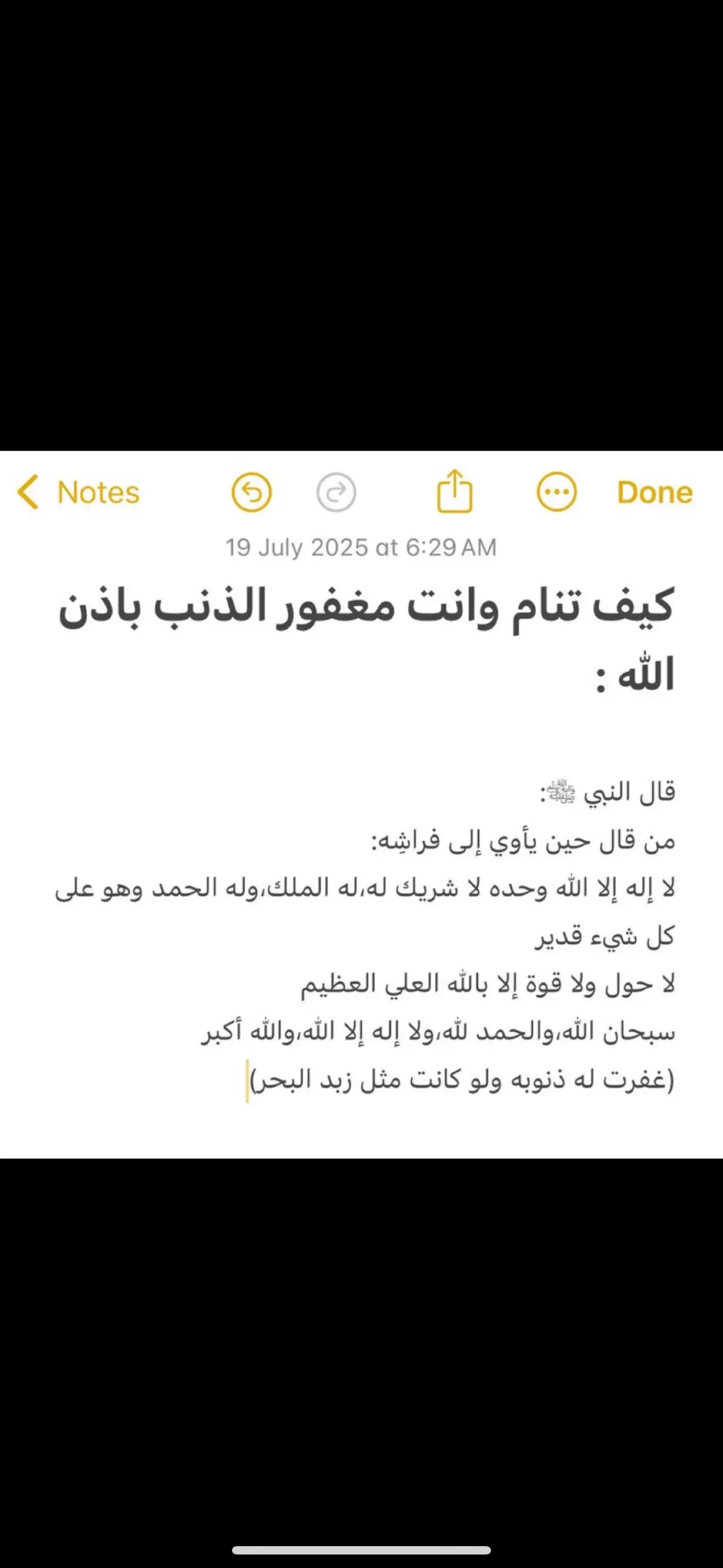Undo the last edit
This screenshot has height=1568, width=723.
click(x=251, y=492)
